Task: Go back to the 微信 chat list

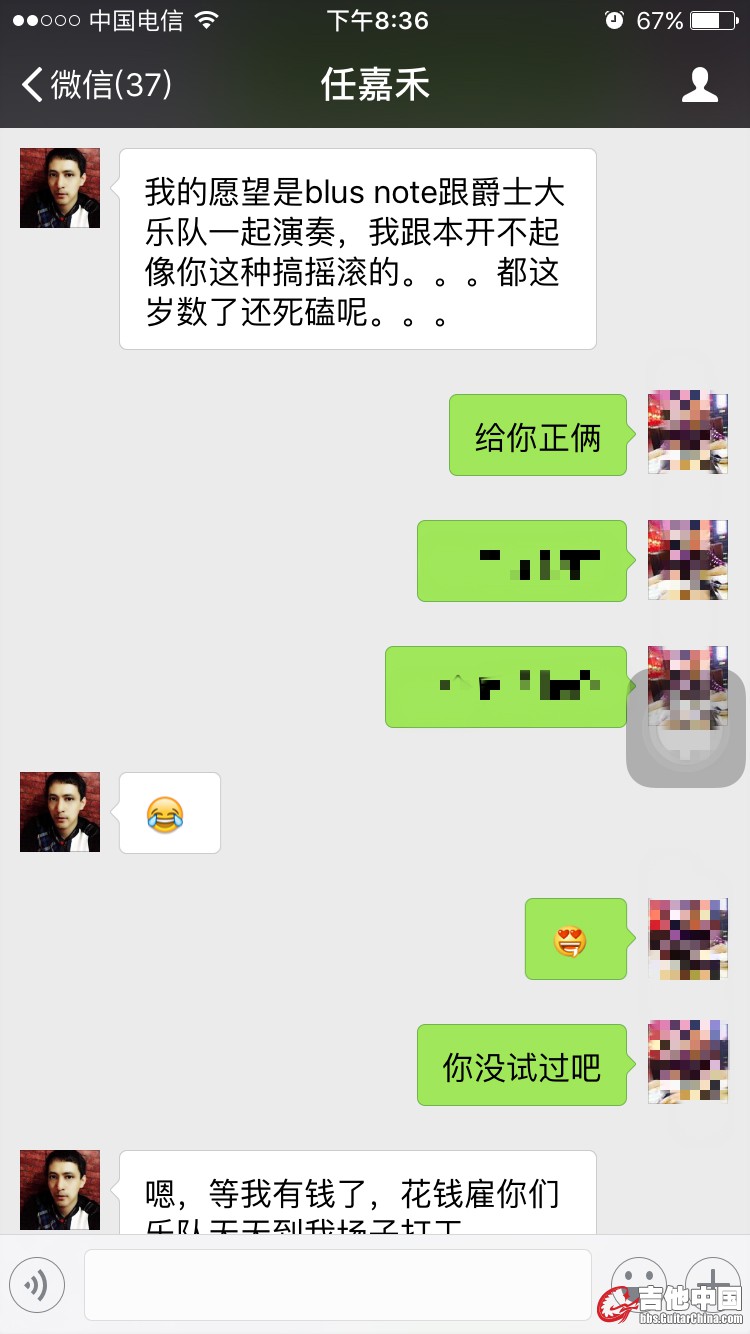Action: 95,85
